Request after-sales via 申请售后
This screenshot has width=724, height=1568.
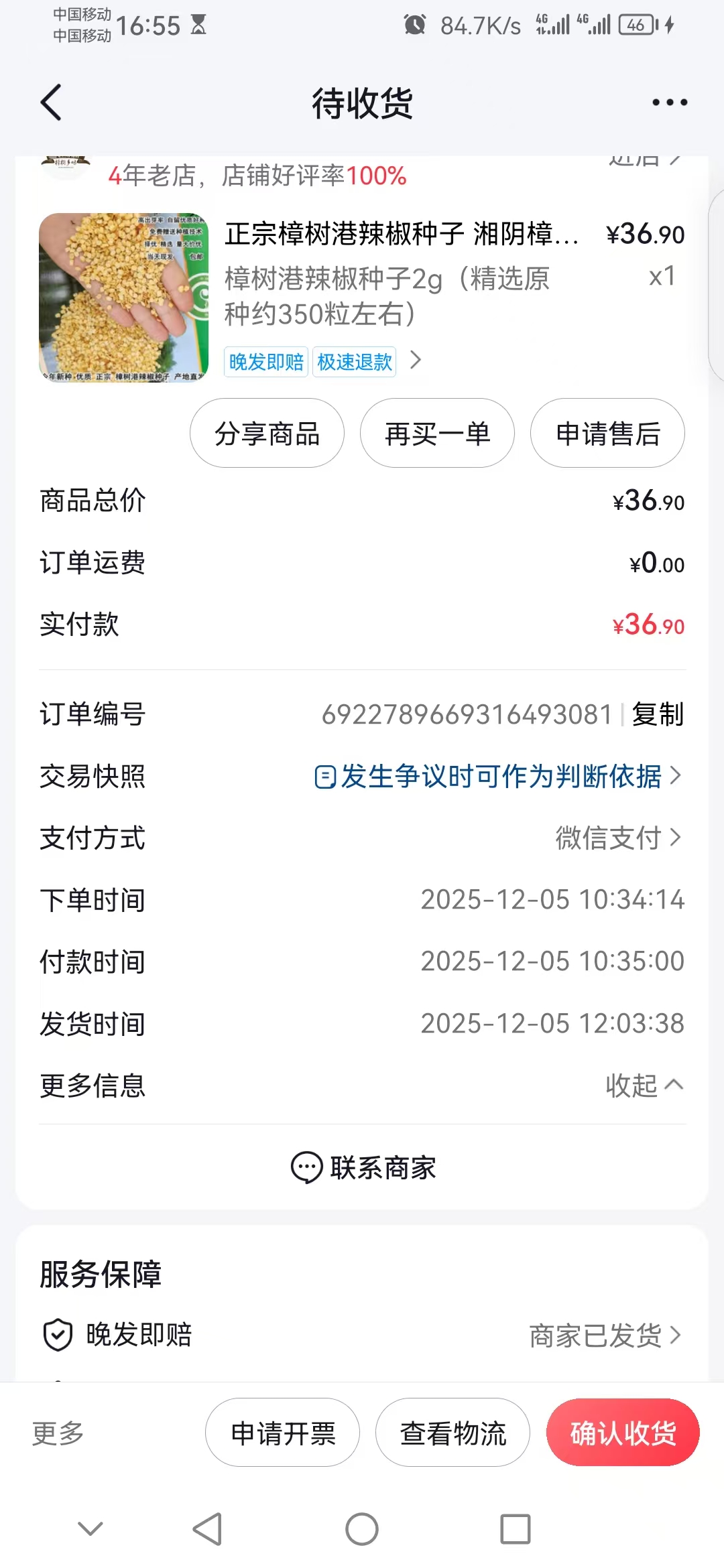(607, 434)
